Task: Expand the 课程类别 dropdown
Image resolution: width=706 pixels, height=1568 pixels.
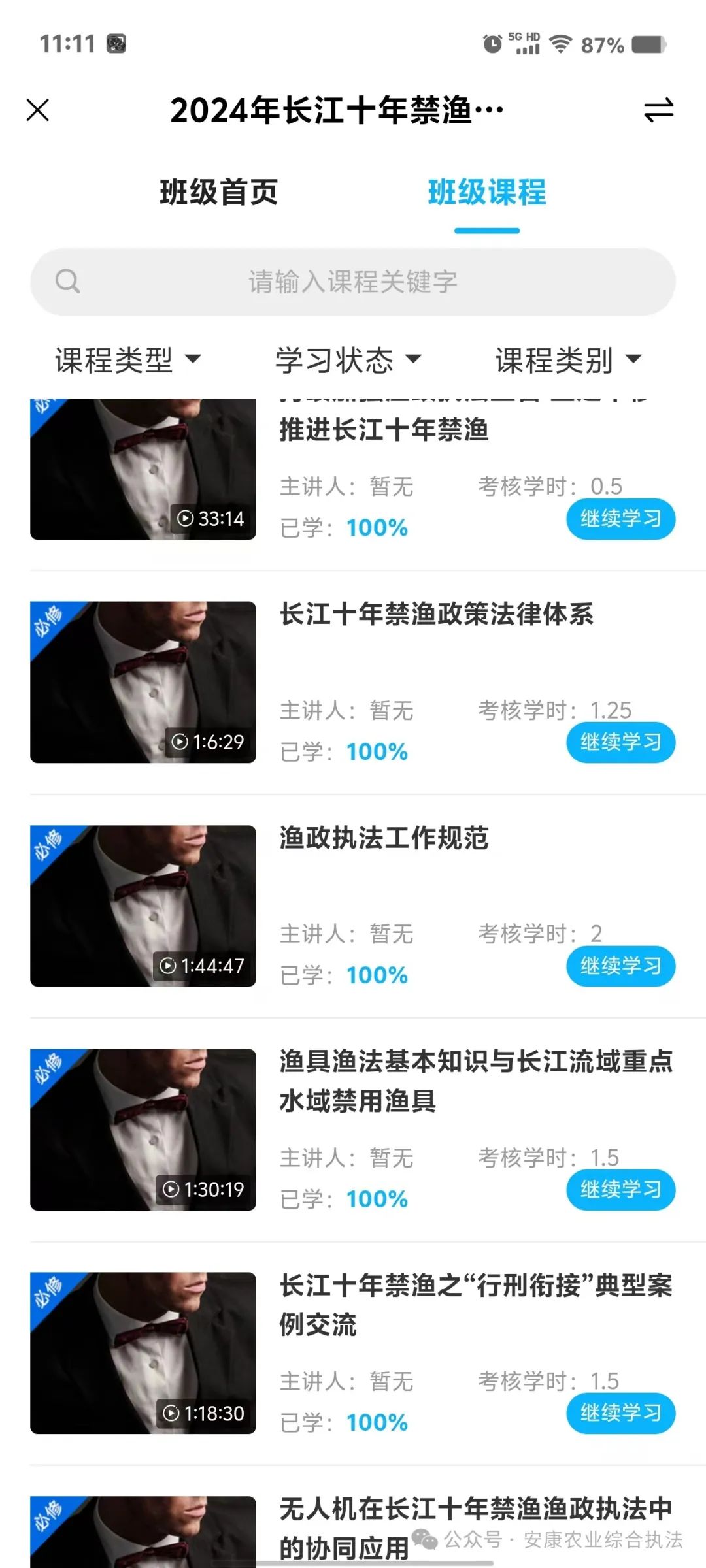Action: point(569,360)
